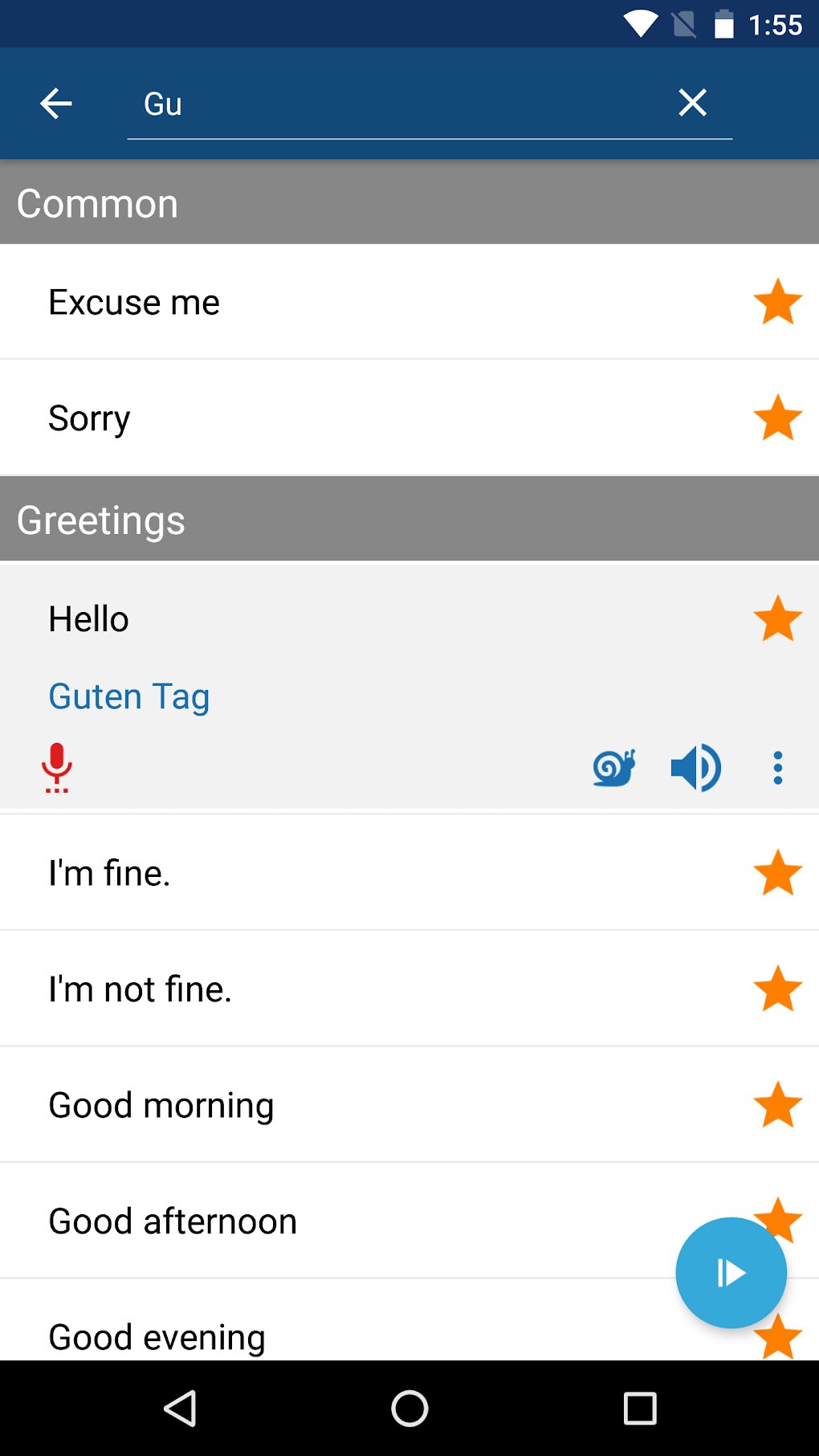The height and width of the screenshot is (1456, 819).
Task: Clear the search text with the X
Action: [x=692, y=103]
